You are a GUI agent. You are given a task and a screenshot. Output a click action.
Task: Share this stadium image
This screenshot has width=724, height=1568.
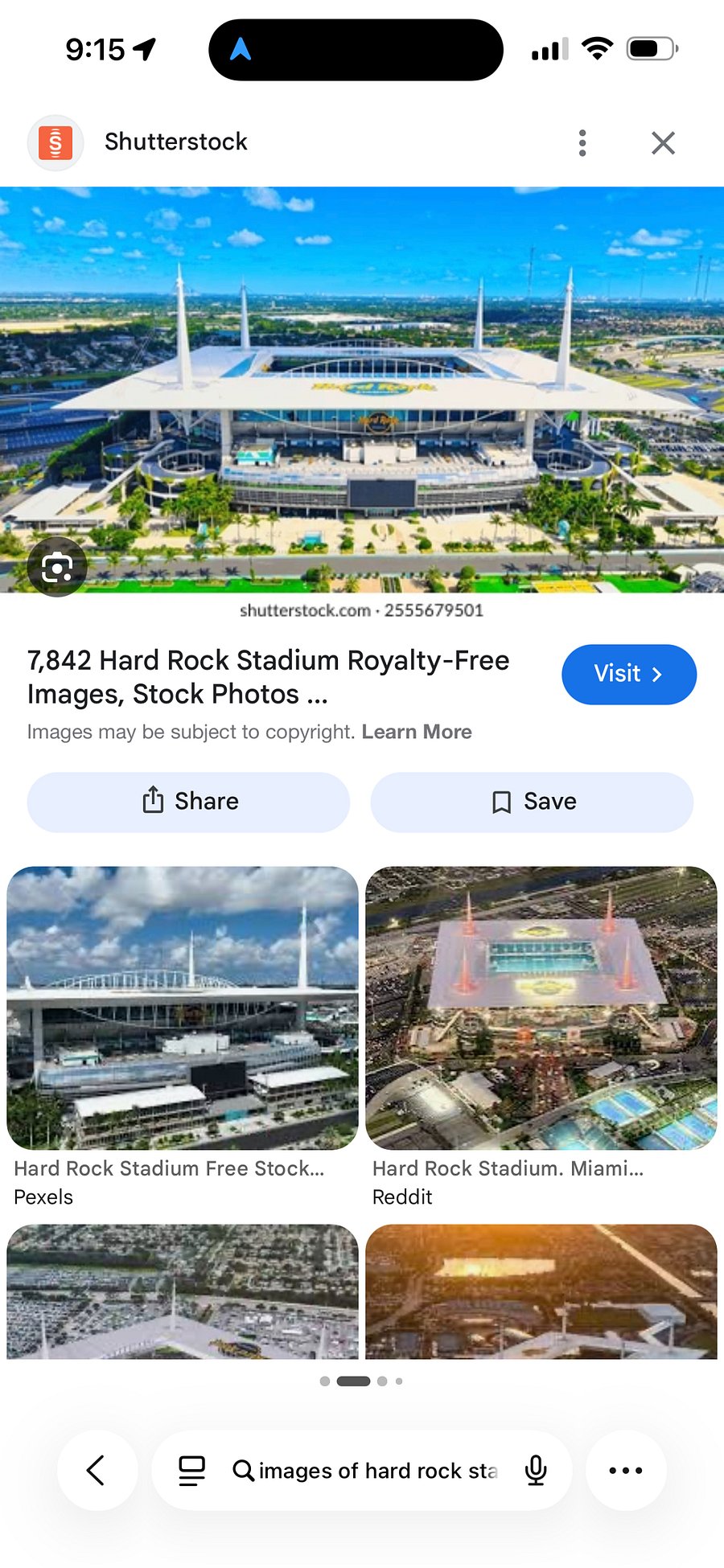point(188,802)
